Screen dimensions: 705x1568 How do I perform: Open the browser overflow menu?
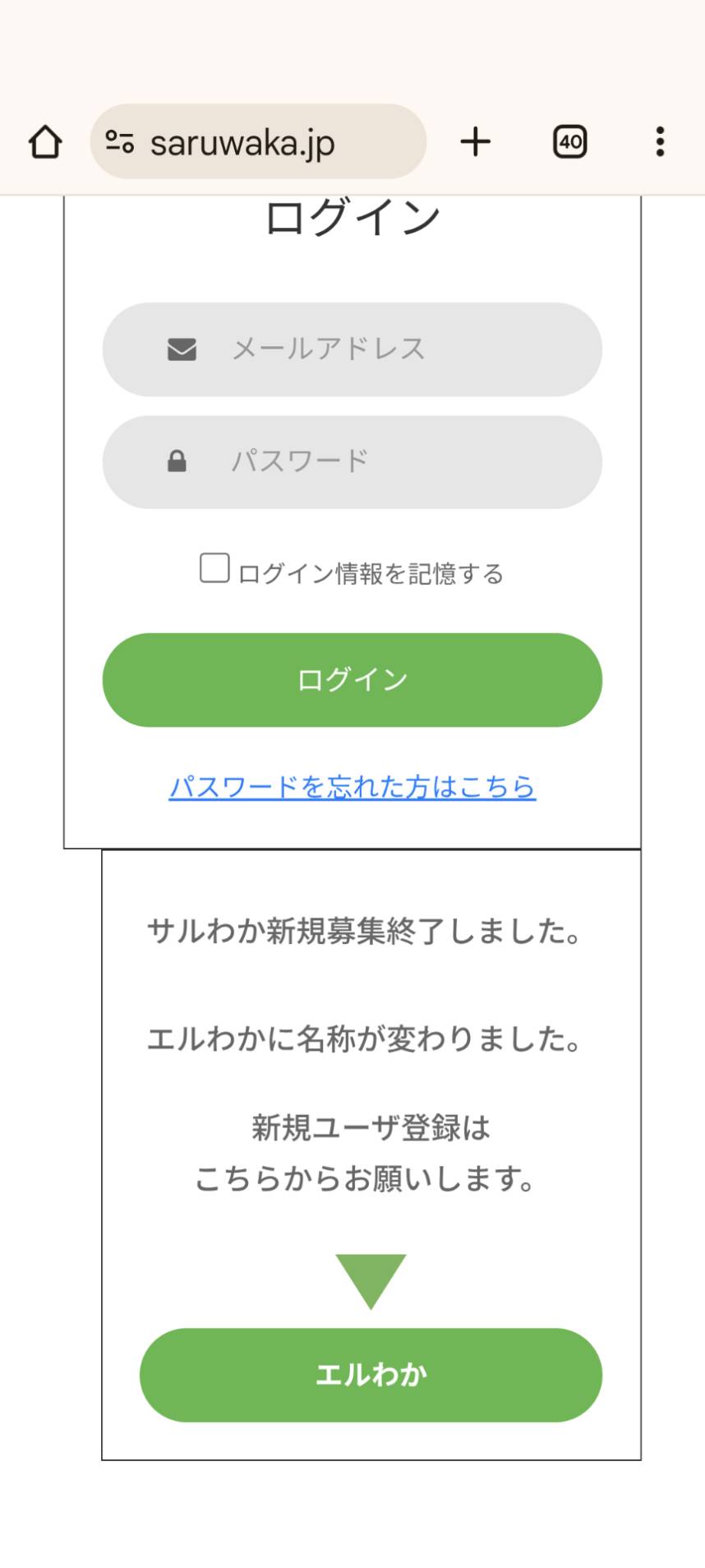(x=660, y=141)
